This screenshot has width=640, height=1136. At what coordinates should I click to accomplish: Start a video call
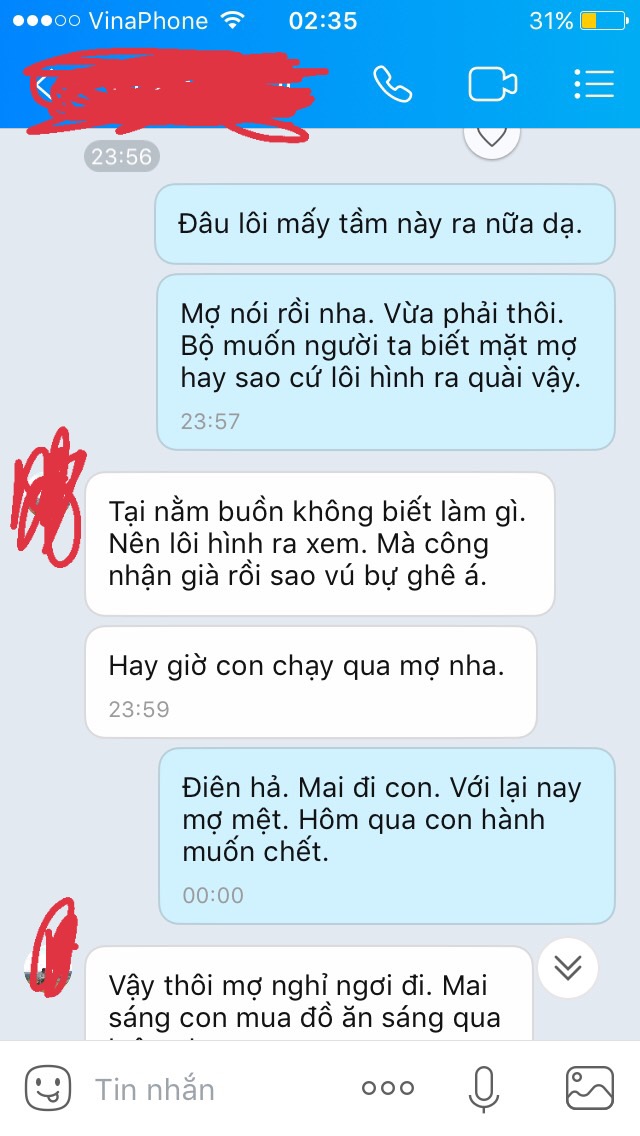click(x=493, y=85)
